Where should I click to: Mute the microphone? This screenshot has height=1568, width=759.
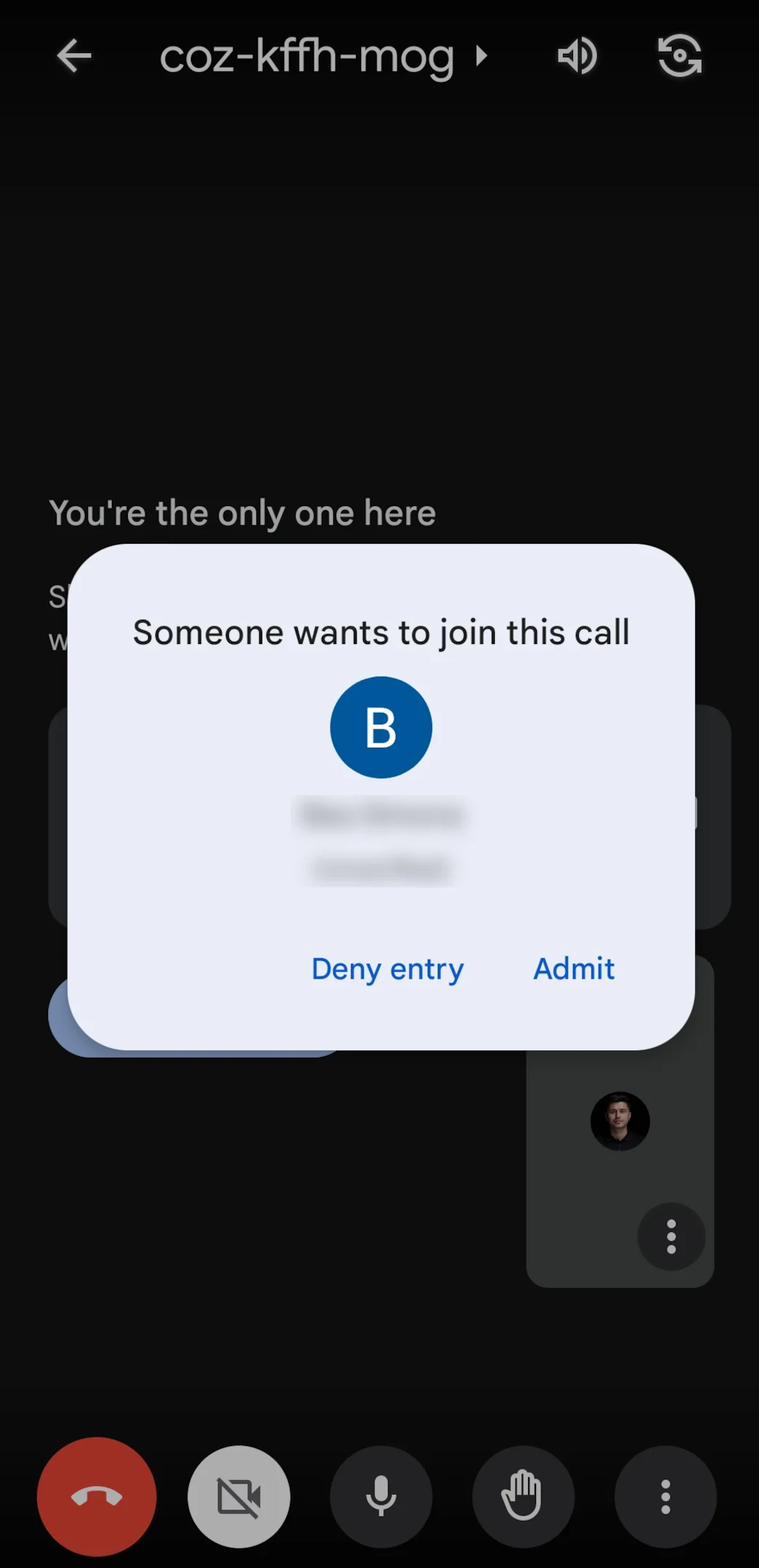(x=381, y=1496)
